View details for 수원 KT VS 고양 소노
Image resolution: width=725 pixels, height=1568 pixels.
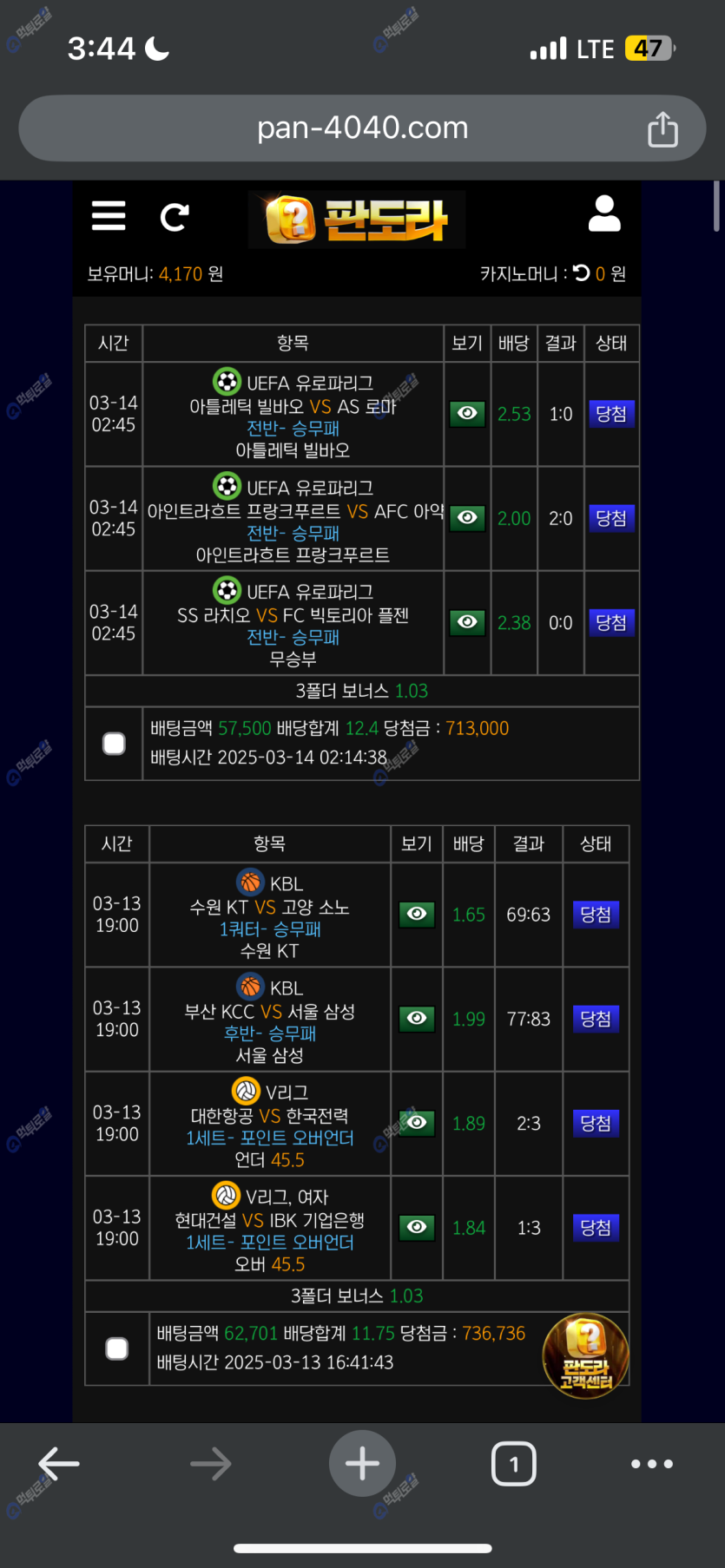[x=417, y=914]
